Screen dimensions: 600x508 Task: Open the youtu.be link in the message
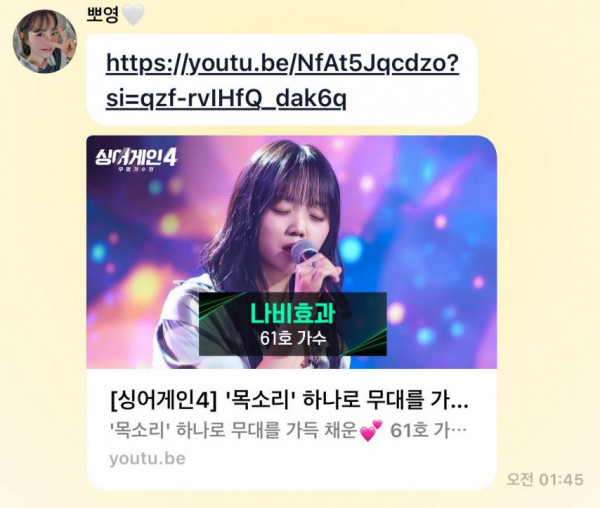281,82
